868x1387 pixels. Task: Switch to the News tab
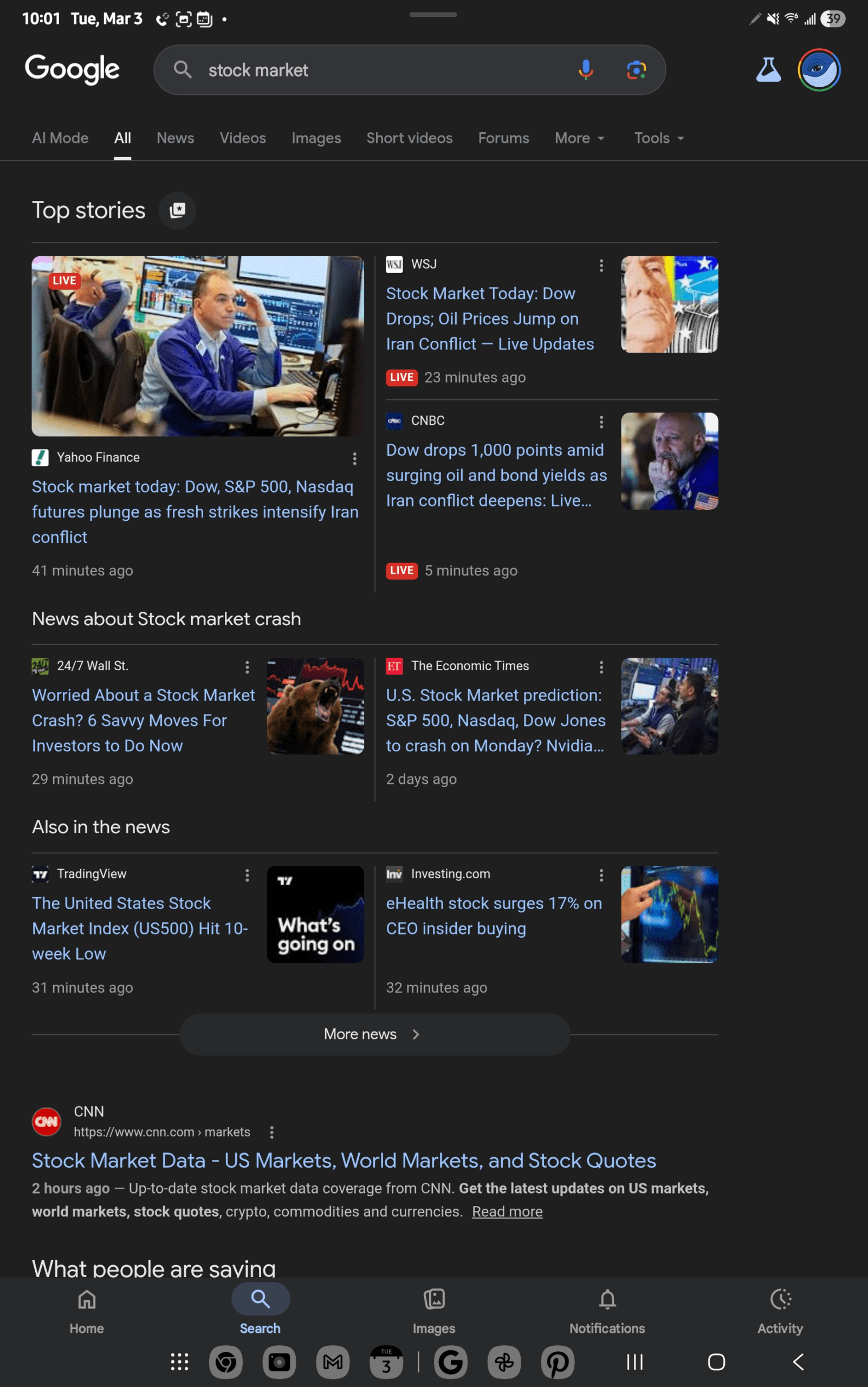click(x=175, y=138)
